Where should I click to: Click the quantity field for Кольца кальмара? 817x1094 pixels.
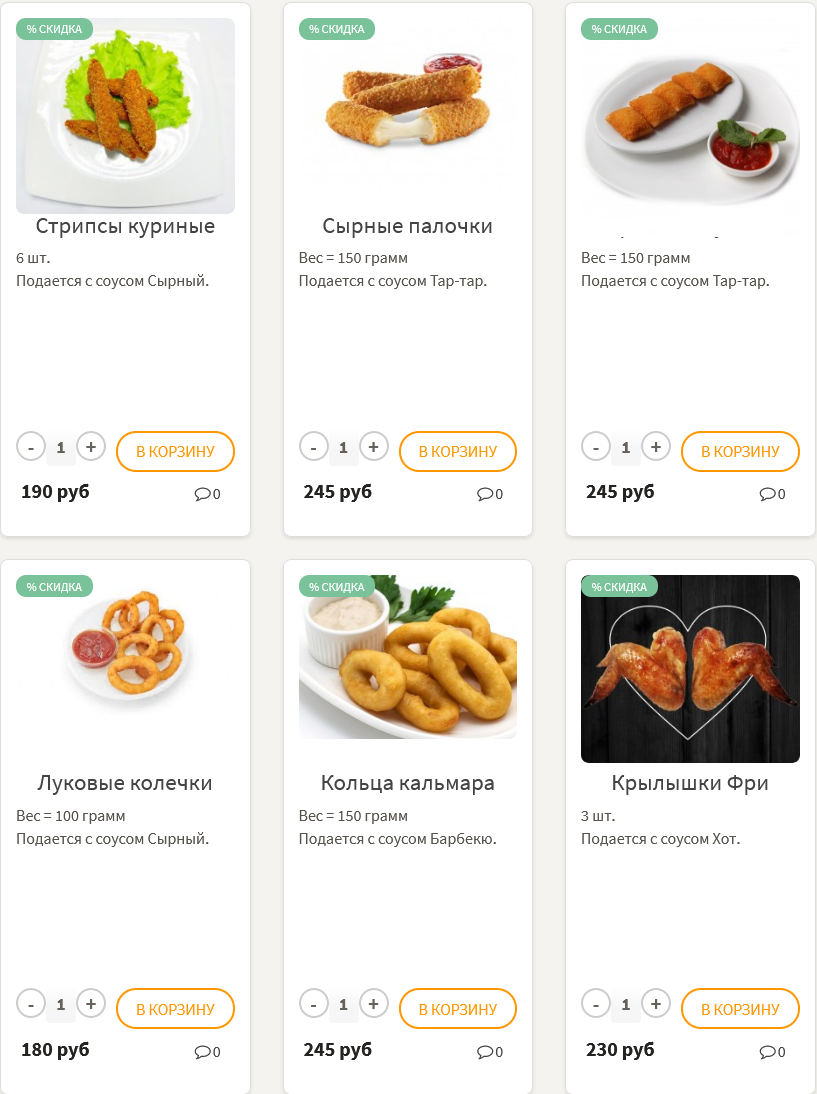343,1003
